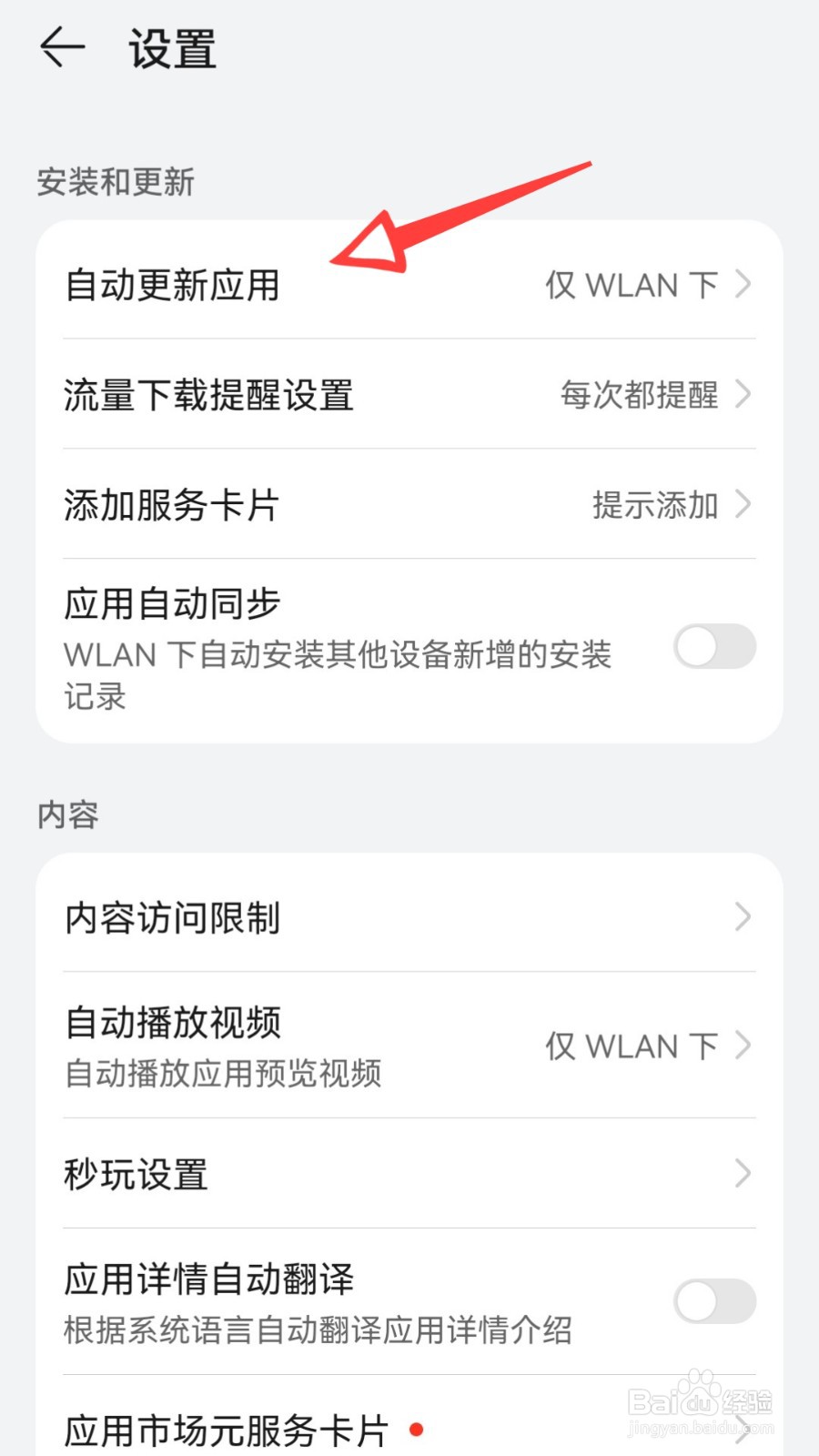Viewport: 819px width, 1456px height.
Task: Tap the 安装和更新 section header
Action: (x=116, y=182)
